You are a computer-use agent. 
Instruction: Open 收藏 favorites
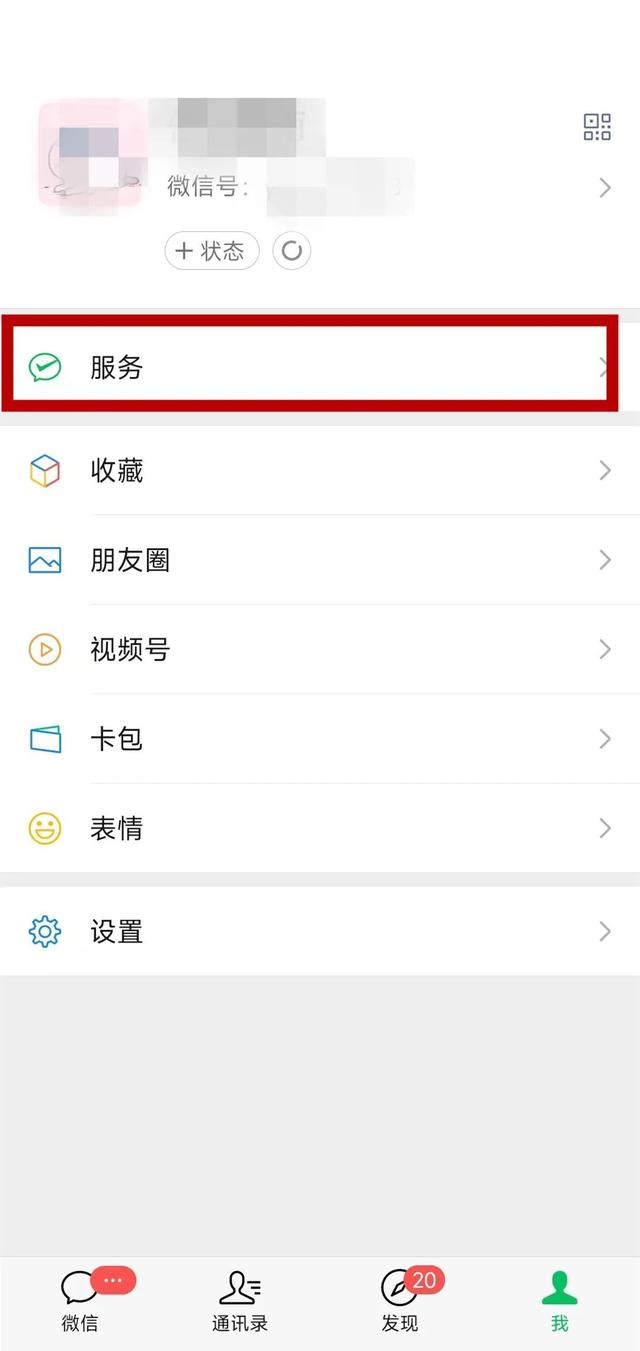(320, 470)
